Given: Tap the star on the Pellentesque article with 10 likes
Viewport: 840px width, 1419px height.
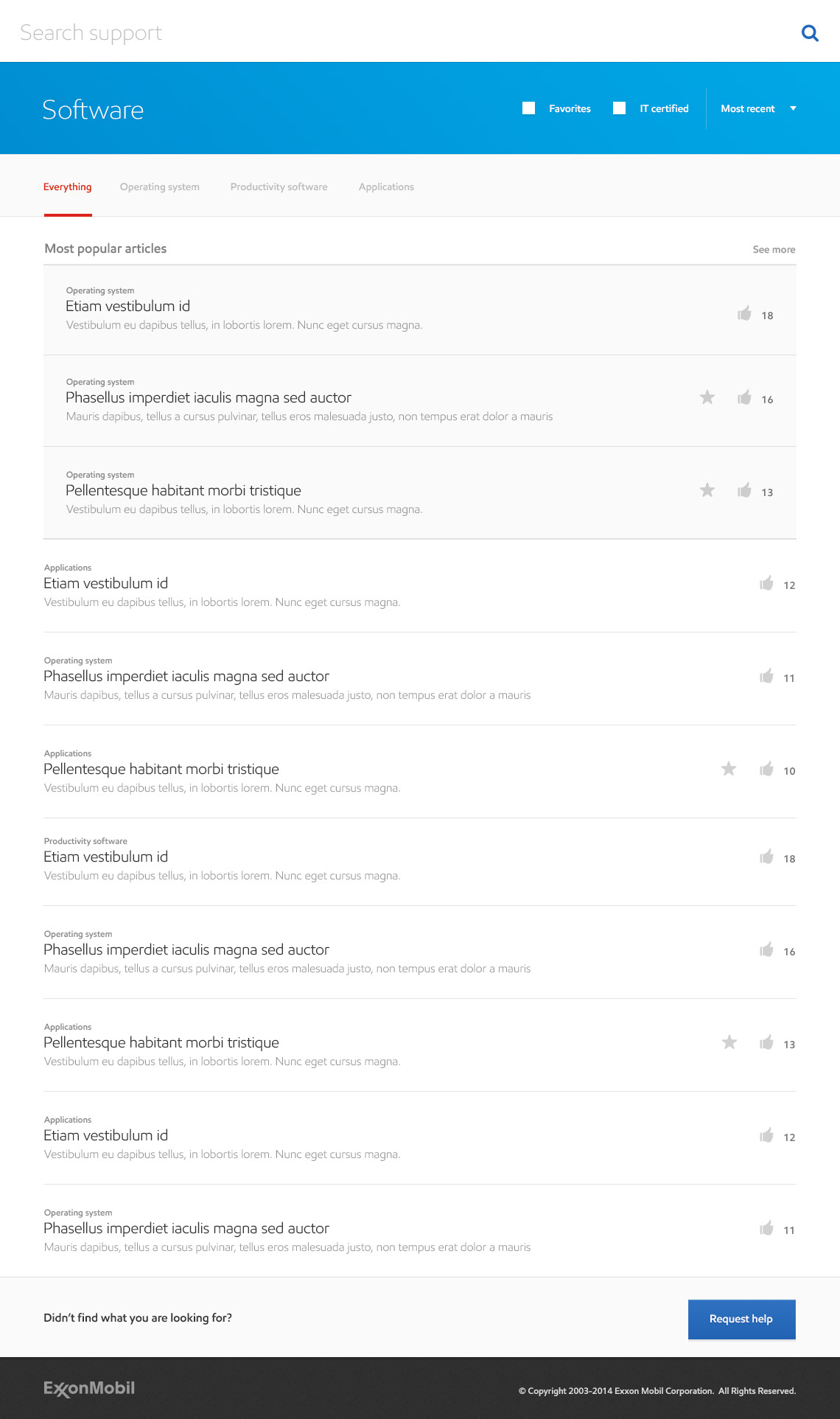Looking at the screenshot, I should tap(729, 770).
